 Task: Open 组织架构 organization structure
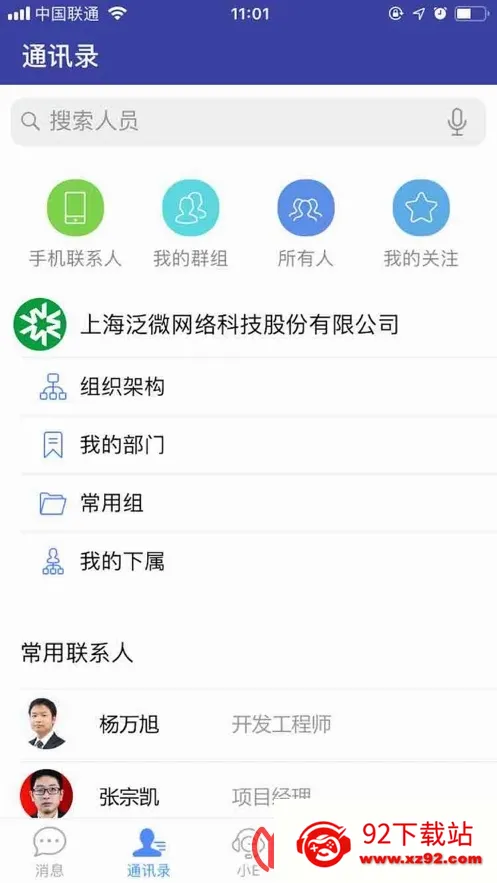coord(259,387)
